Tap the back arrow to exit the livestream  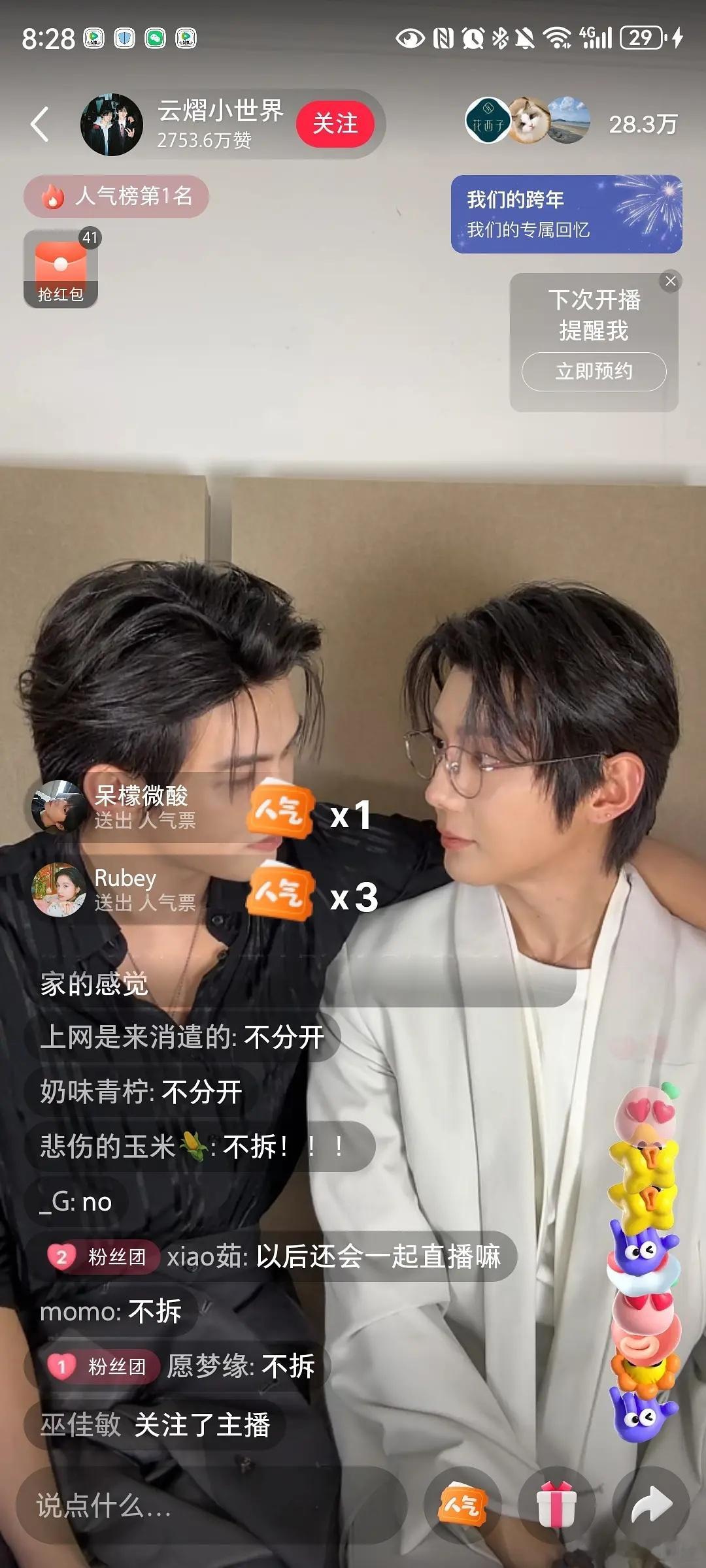(x=39, y=124)
